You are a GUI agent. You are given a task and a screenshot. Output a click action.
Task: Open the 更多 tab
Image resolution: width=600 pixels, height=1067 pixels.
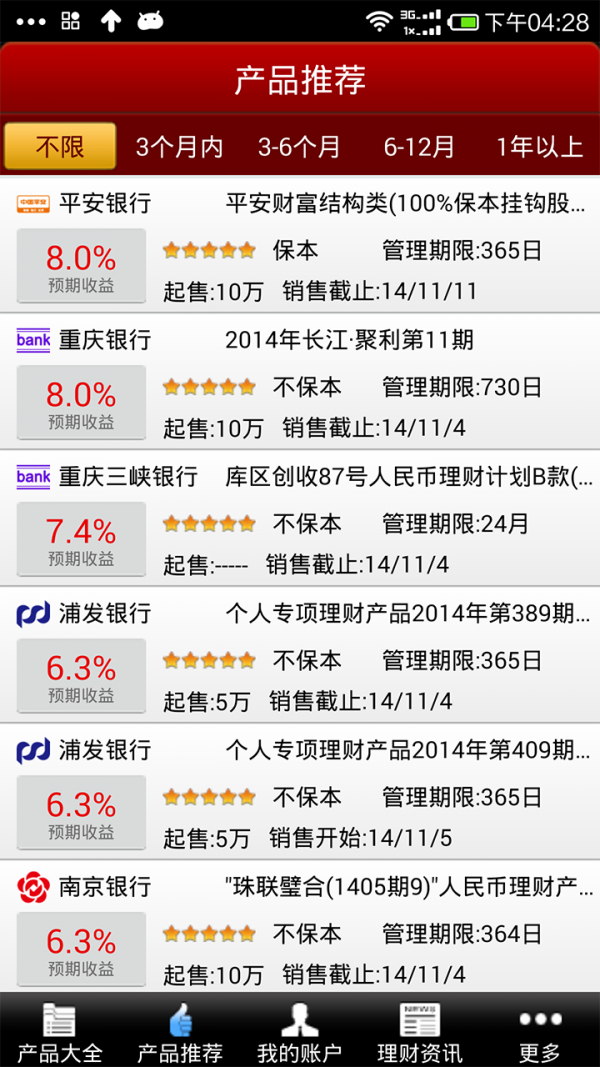[x=540, y=1031]
